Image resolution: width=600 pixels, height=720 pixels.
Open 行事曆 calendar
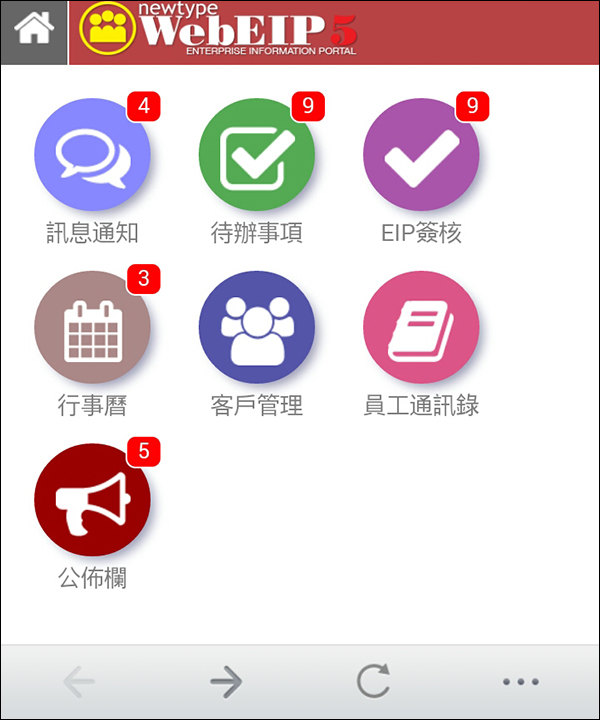92,328
